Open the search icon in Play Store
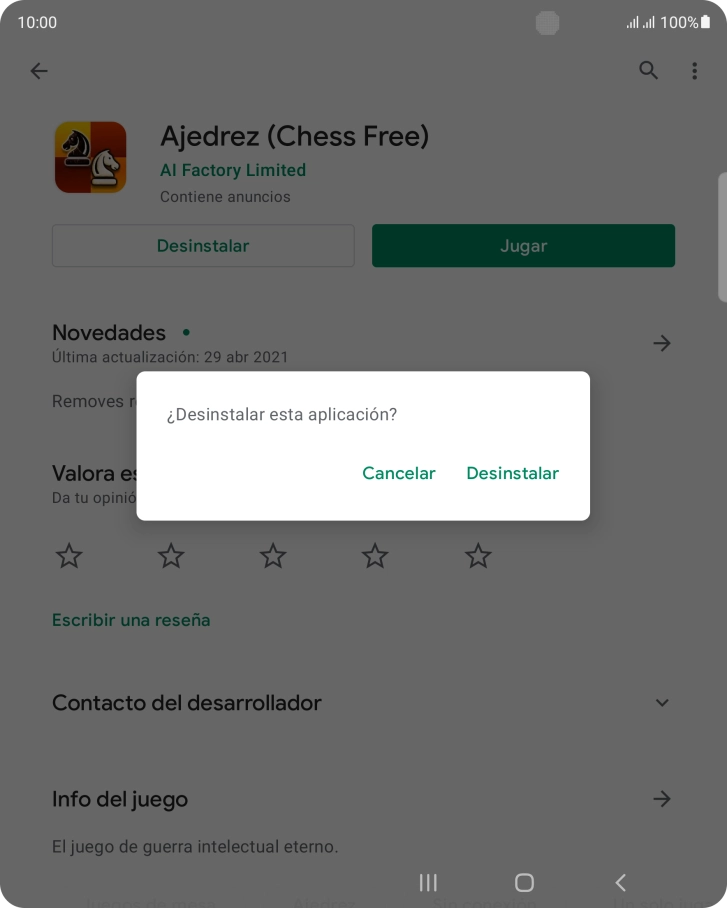727x908 pixels. pos(648,70)
